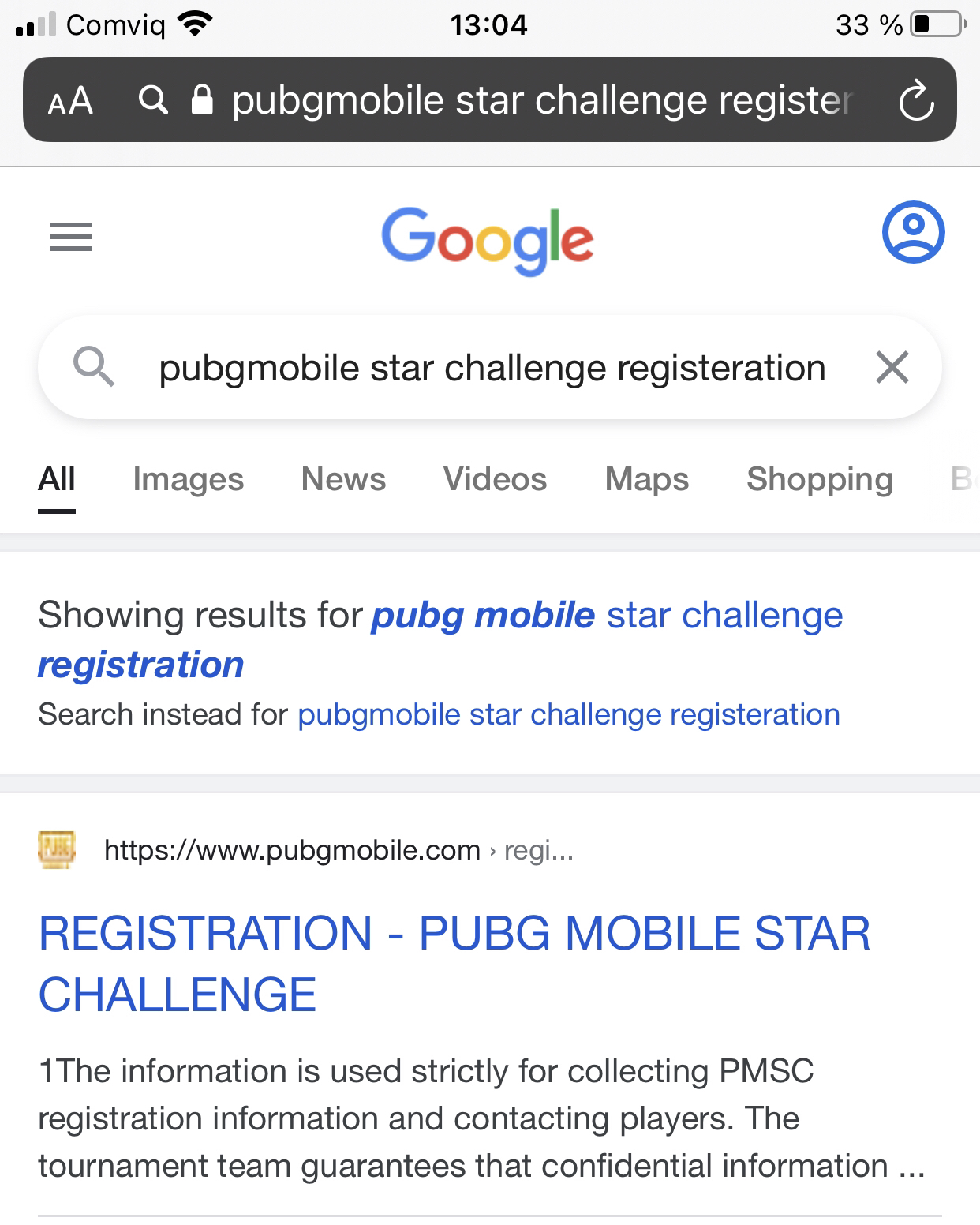Image resolution: width=980 pixels, height=1225 pixels.
Task: Open the Shopping results tab
Action: (x=819, y=479)
